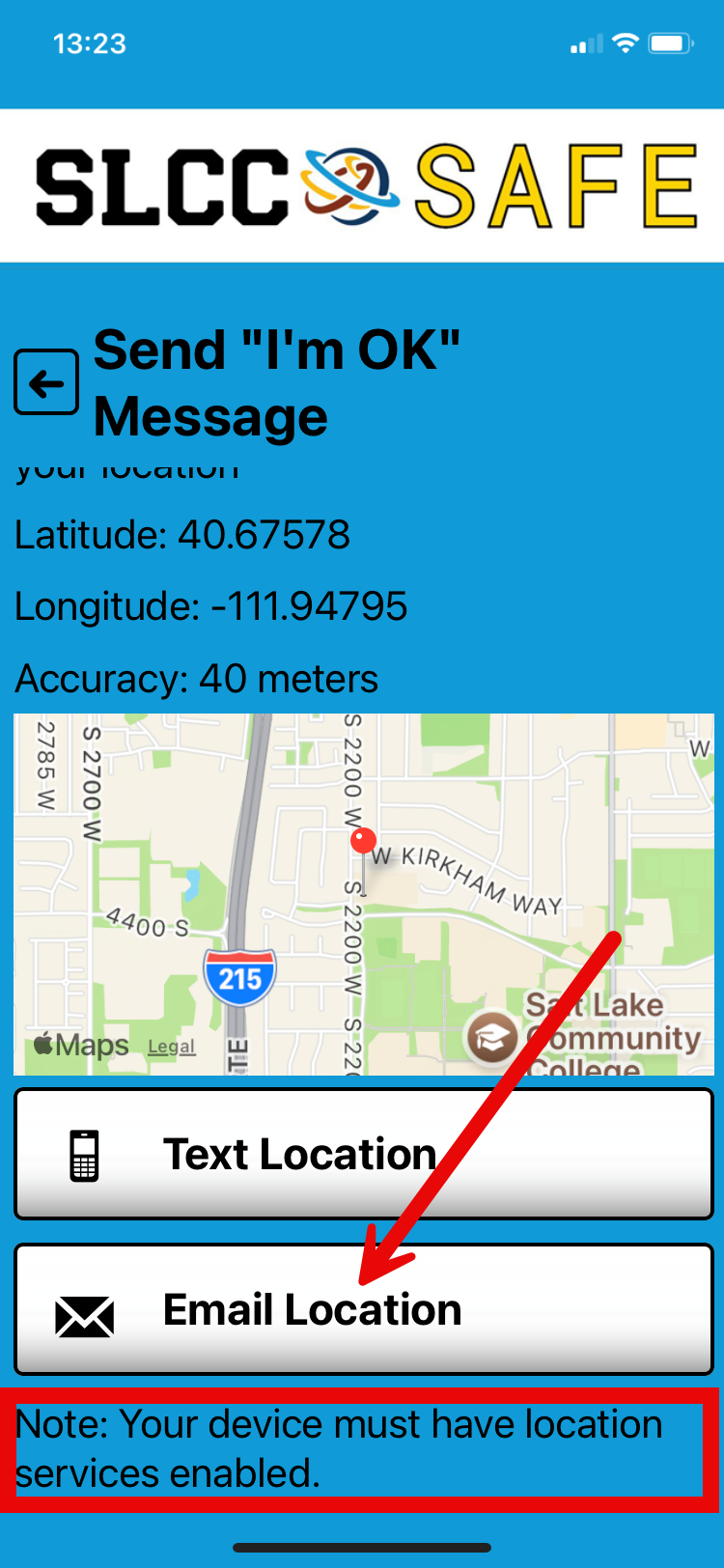This screenshot has height=1568, width=724.
Task: Select the red pin on the map
Action: pyautogui.click(x=363, y=842)
